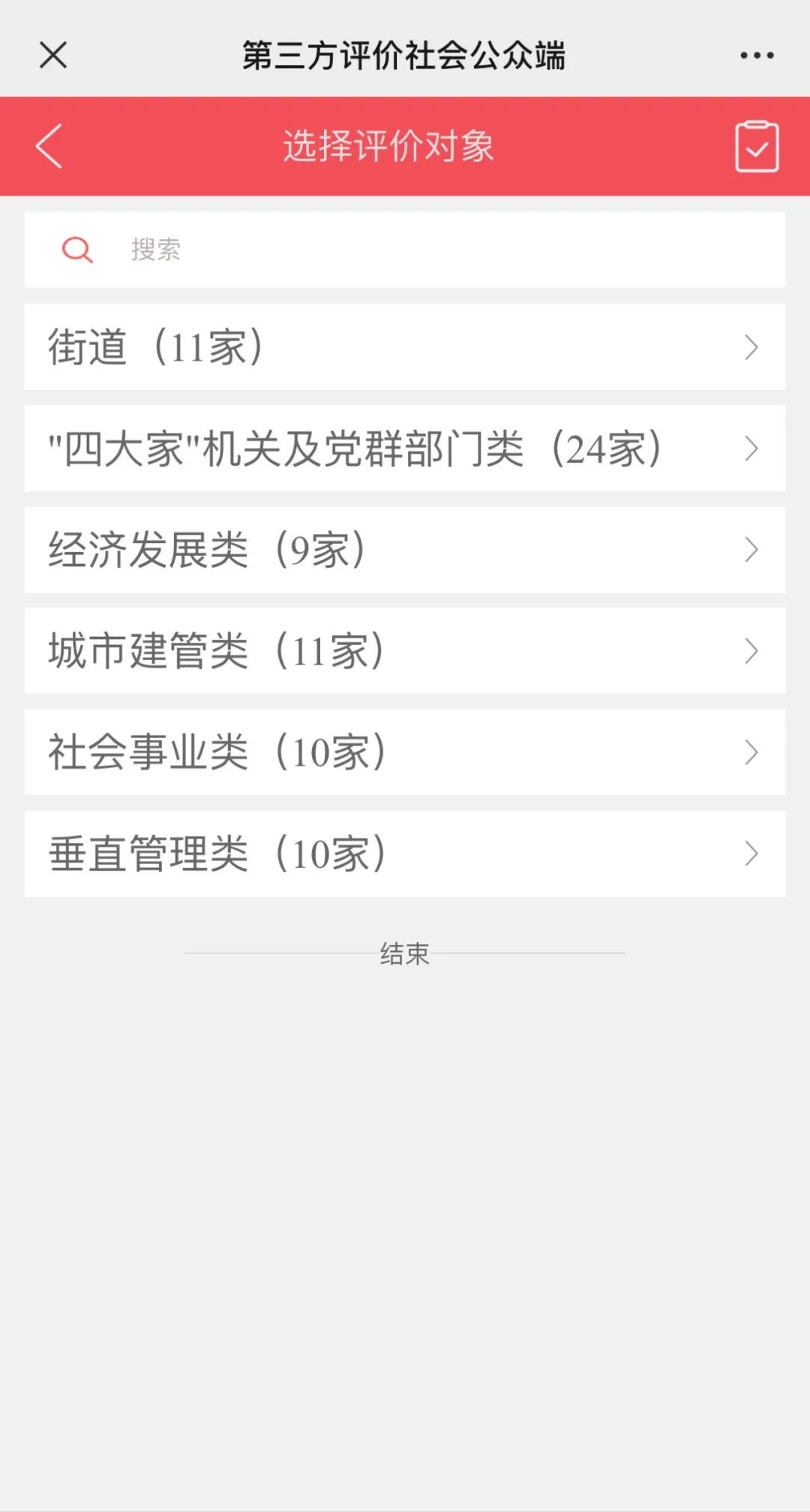
Task: Open 城市建管类（11家）list
Action: tap(405, 651)
